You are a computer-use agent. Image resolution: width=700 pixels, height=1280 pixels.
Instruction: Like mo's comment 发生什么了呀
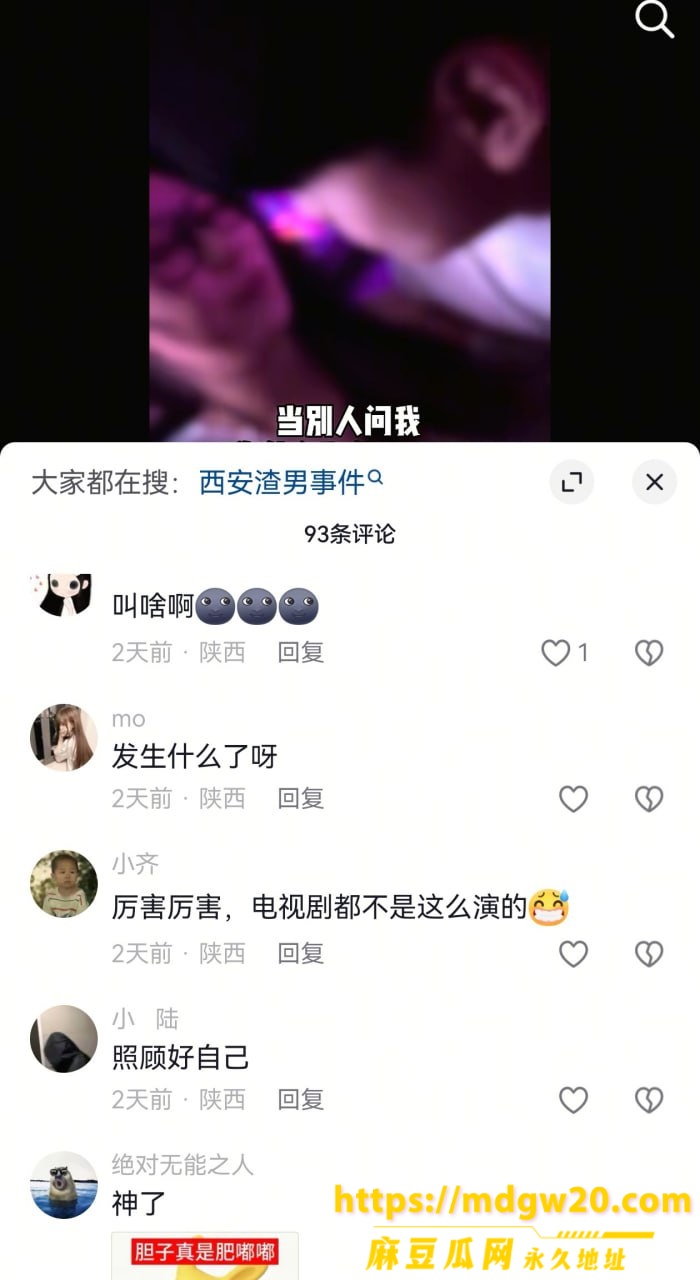(x=573, y=799)
